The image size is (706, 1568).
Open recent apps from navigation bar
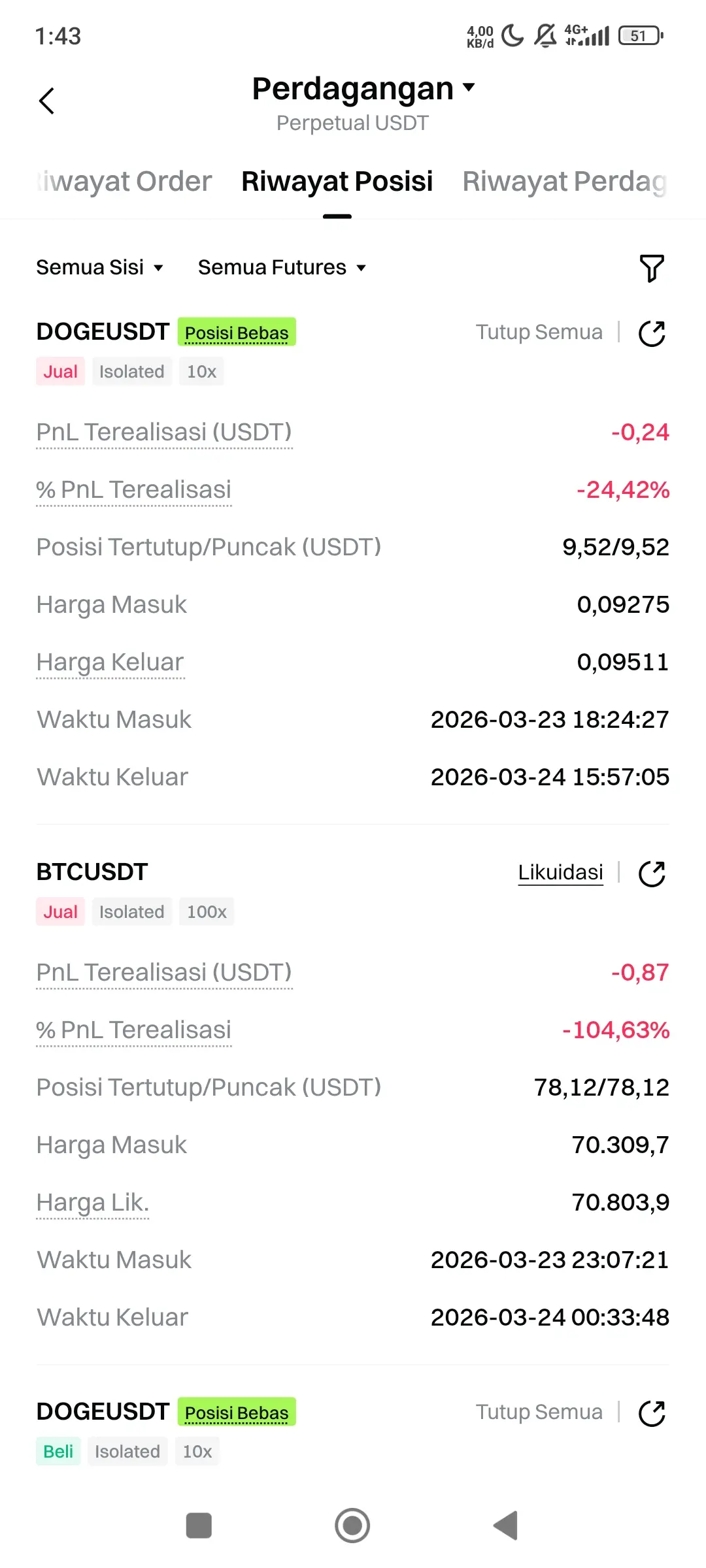click(199, 1526)
